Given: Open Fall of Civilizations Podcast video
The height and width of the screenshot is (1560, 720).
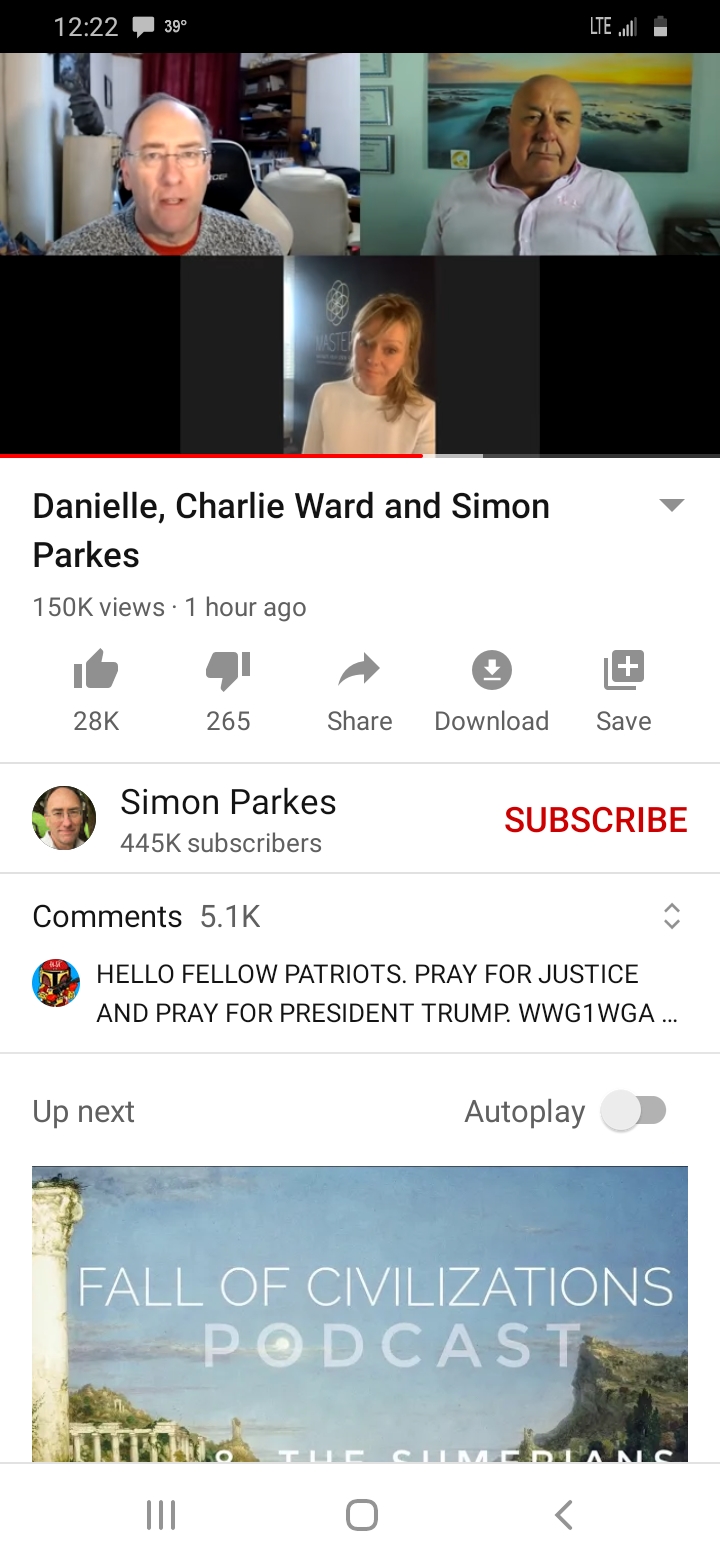Looking at the screenshot, I should [360, 1314].
